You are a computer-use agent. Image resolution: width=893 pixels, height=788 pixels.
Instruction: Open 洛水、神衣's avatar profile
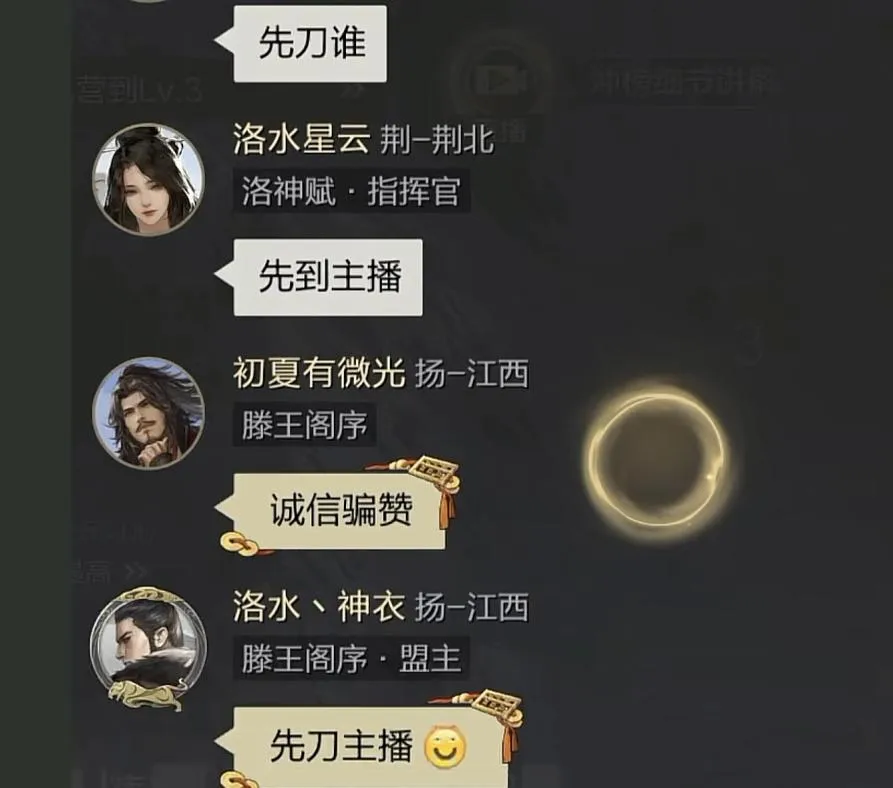[x=148, y=642]
